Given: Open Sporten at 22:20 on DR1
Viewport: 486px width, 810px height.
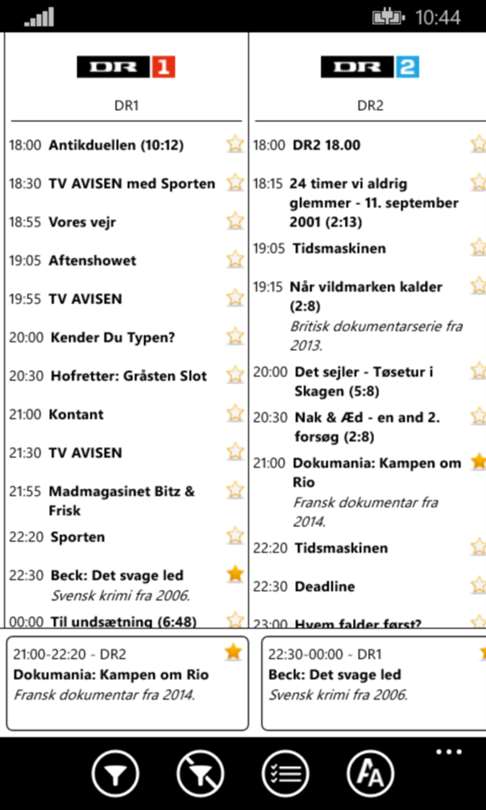Looking at the screenshot, I should pyautogui.click(x=77, y=537).
